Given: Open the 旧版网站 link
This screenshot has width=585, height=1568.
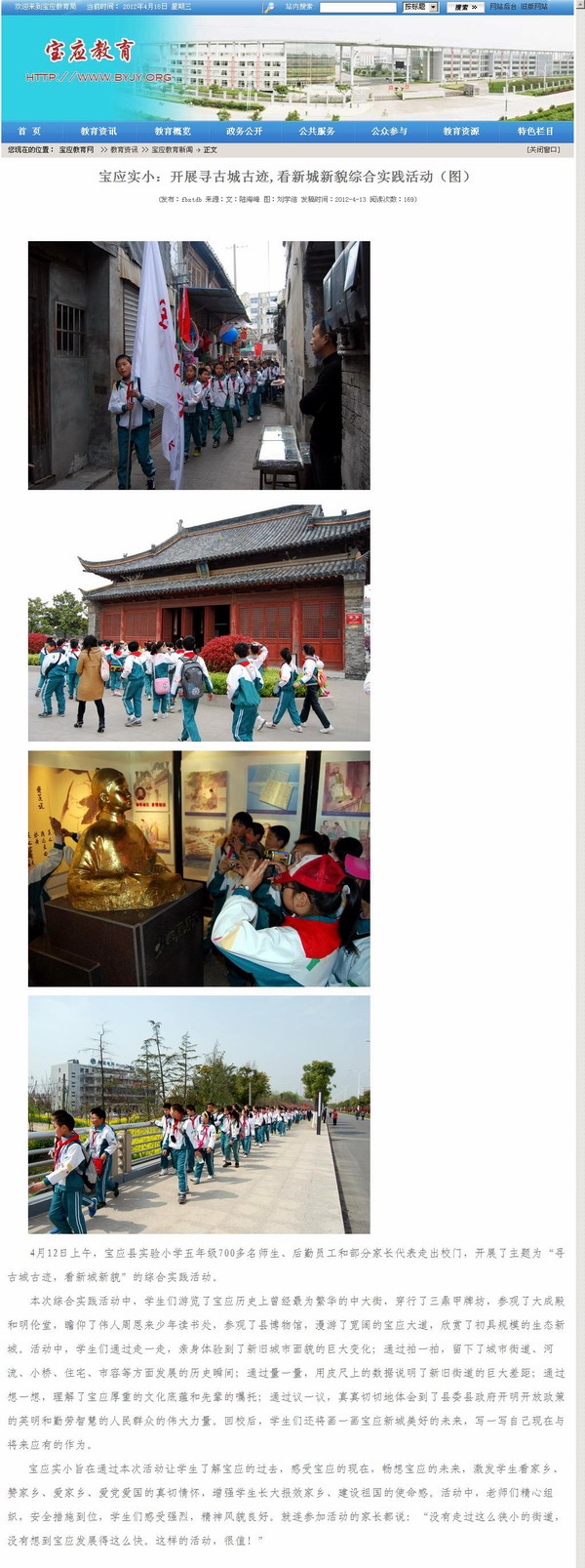Looking at the screenshot, I should click(x=534, y=7).
